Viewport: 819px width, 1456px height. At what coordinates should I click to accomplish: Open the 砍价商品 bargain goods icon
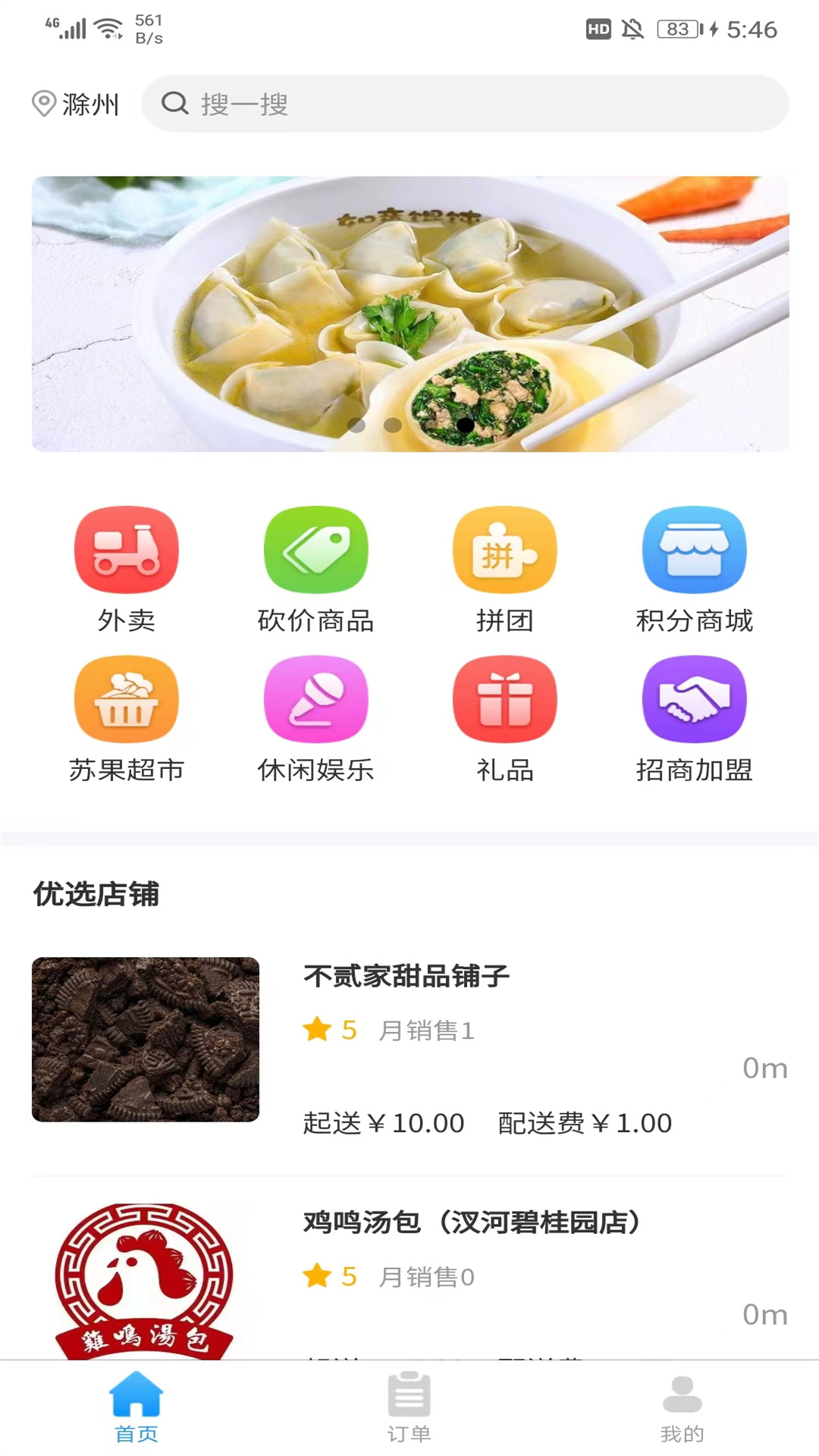coord(315,549)
